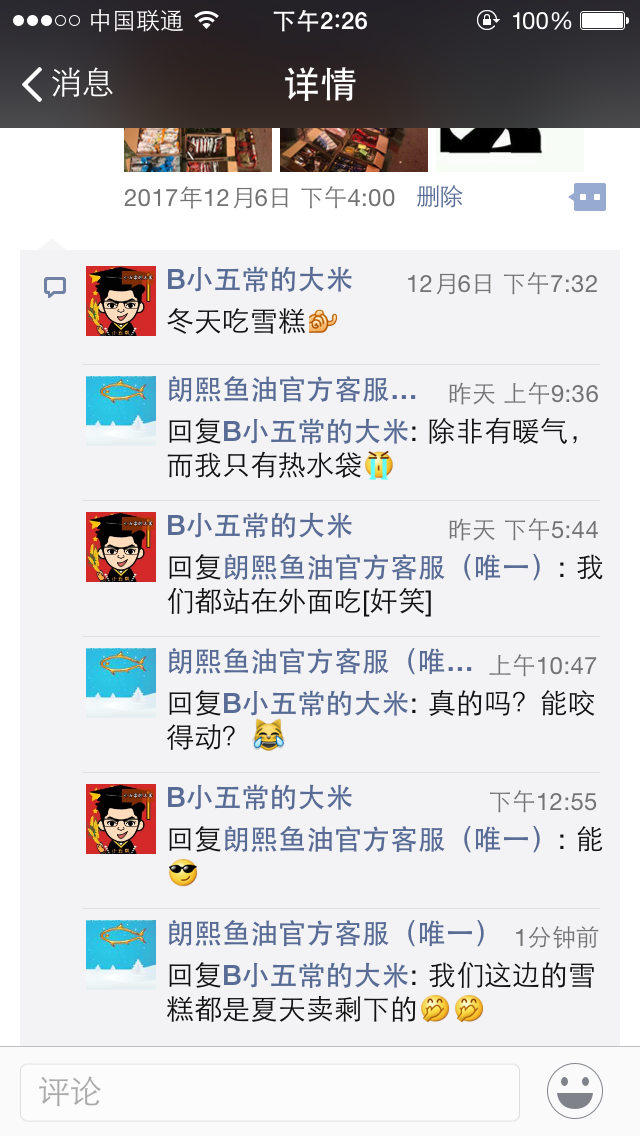Reply to the 除非有暖气 comment
Screen dimensions: 640x1136
pyautogui.click(x=380, y=448)
